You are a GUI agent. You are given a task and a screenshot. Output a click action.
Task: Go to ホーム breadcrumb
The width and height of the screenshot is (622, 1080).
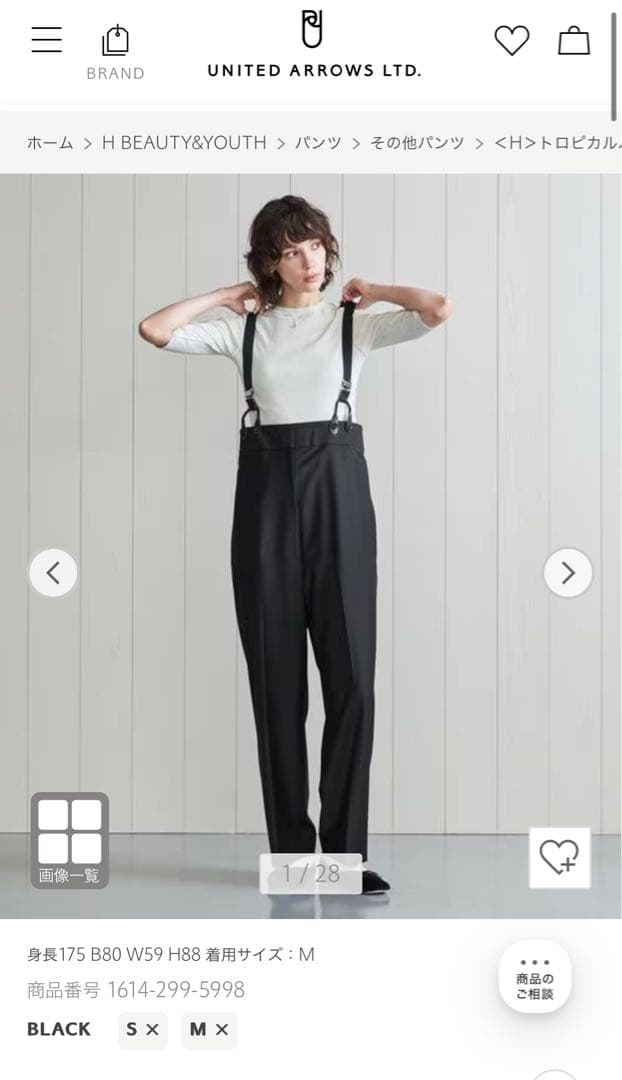pos(50,143)
